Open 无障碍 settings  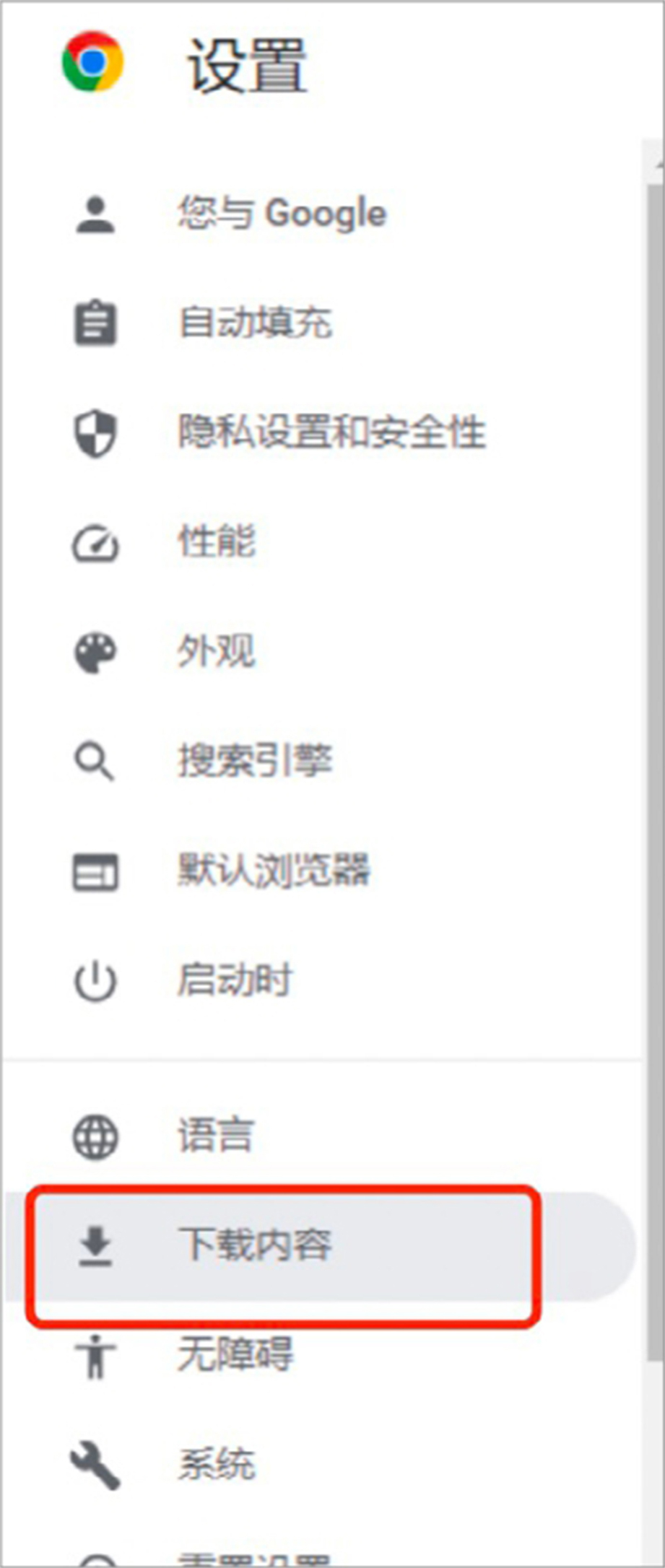[235, 1354]
